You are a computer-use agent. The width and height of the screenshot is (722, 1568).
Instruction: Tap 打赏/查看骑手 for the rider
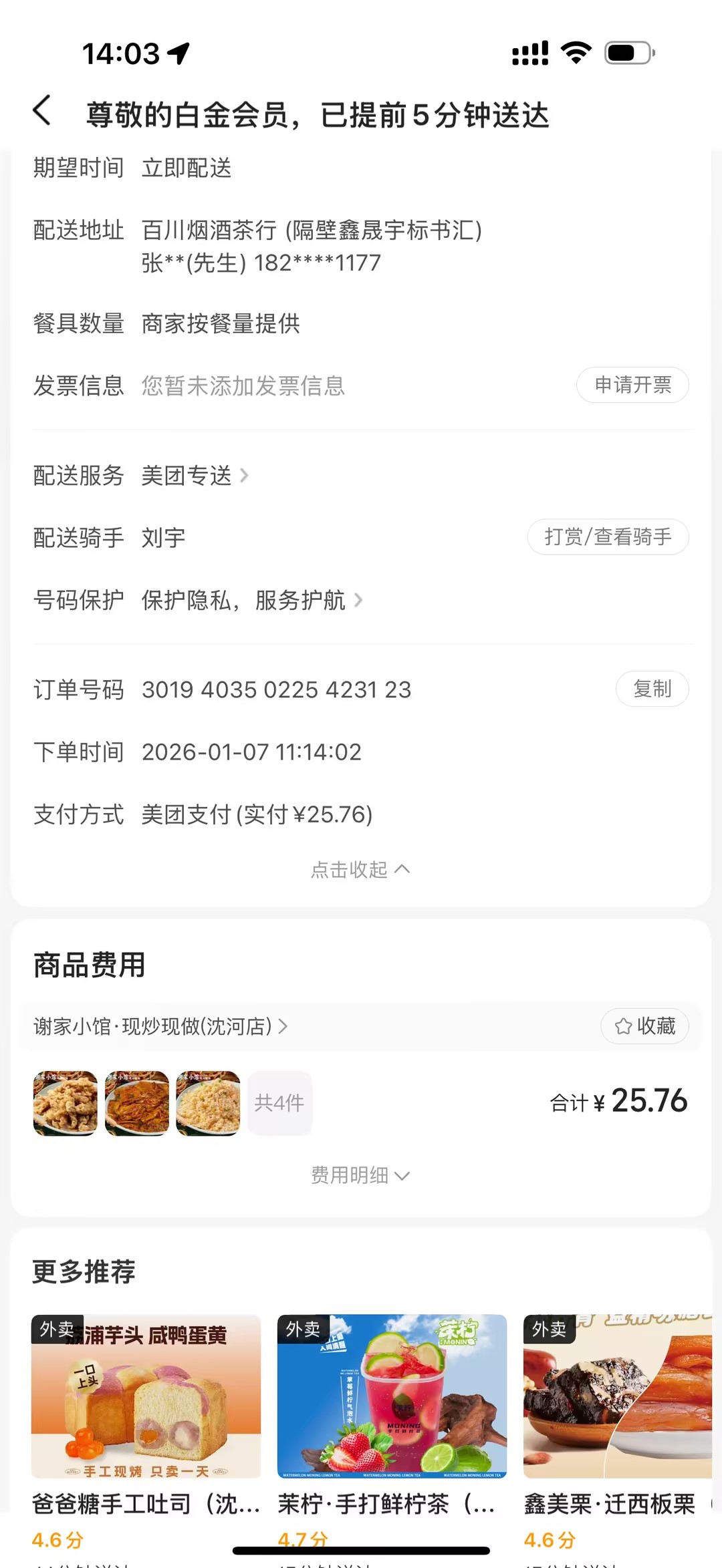point(608,537)
